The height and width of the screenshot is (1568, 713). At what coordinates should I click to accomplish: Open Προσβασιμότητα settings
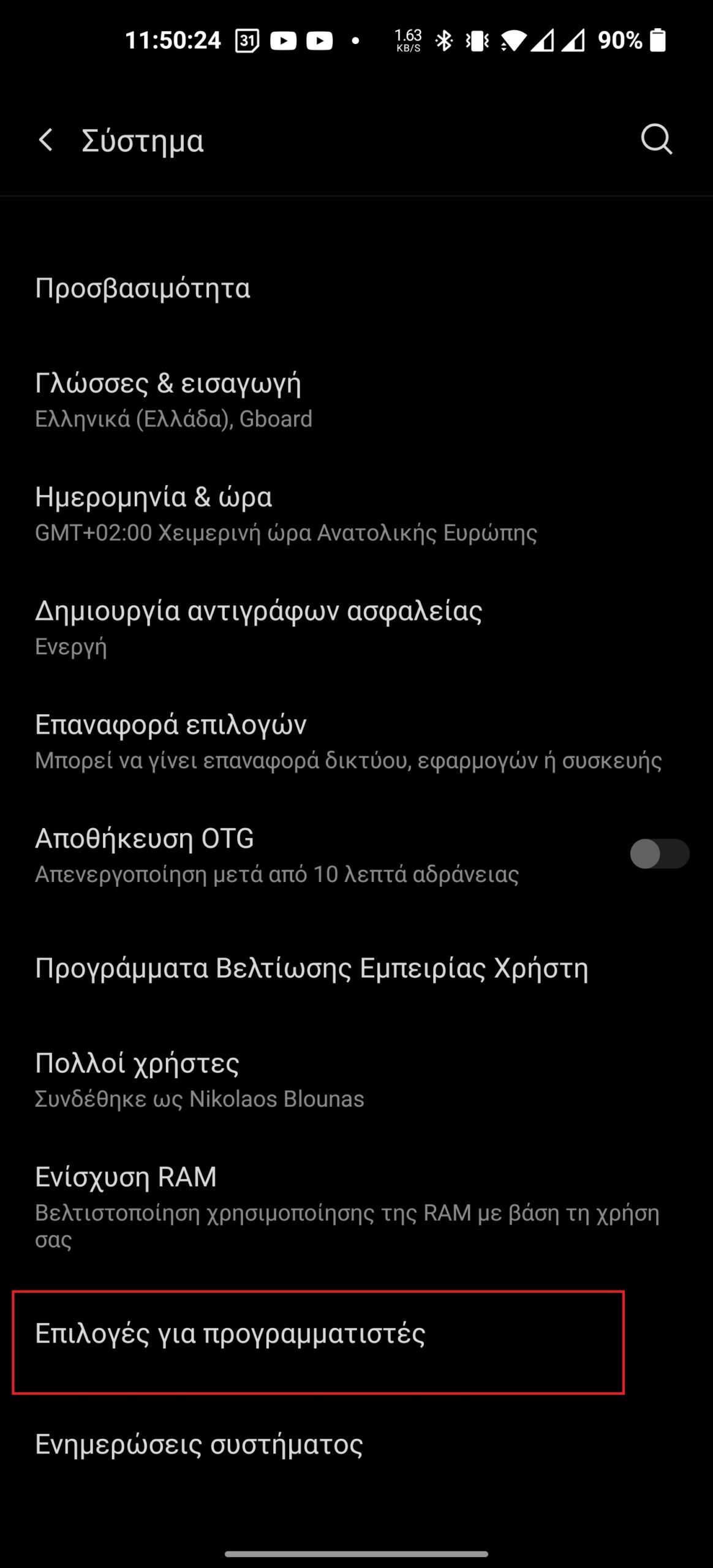click(x=356, y=288)
